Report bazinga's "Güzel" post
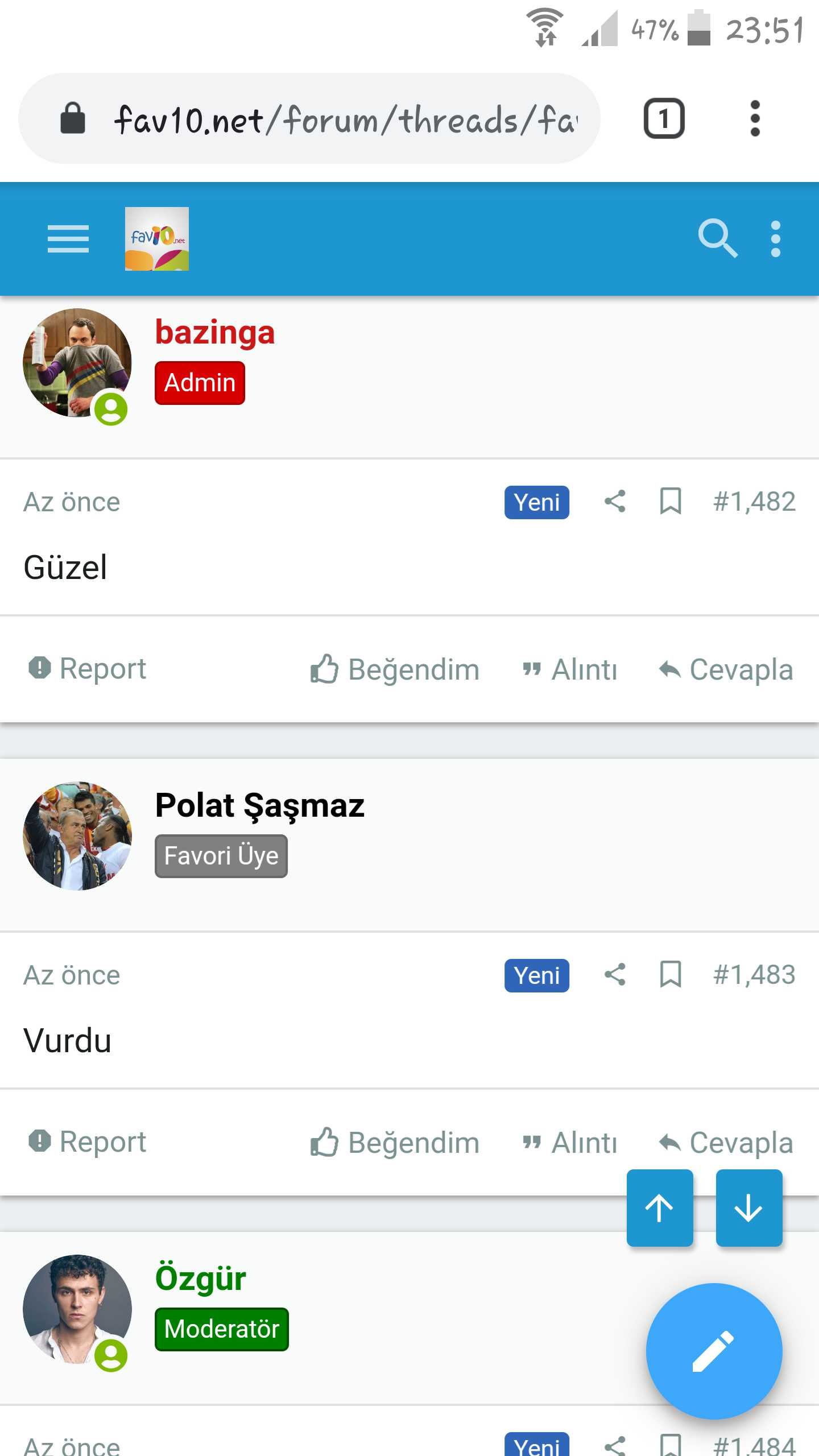819x1456 pixels. pyautogui.click(x=88, y=668)
